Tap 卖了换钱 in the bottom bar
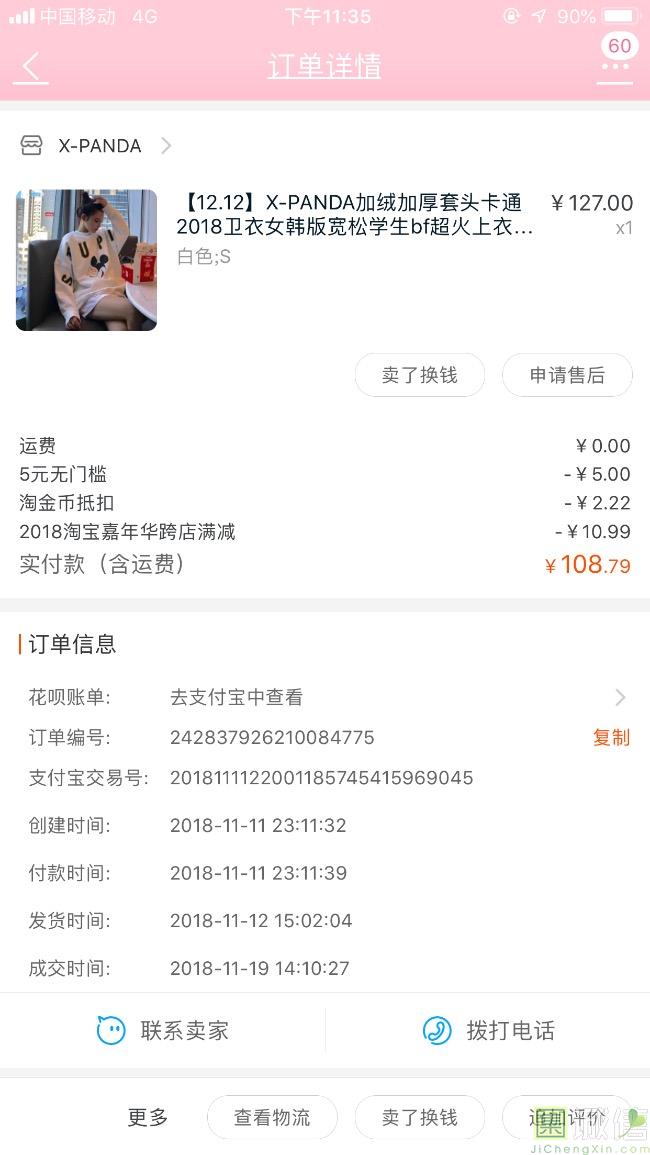650x1155 pixels. [419, 1117]
